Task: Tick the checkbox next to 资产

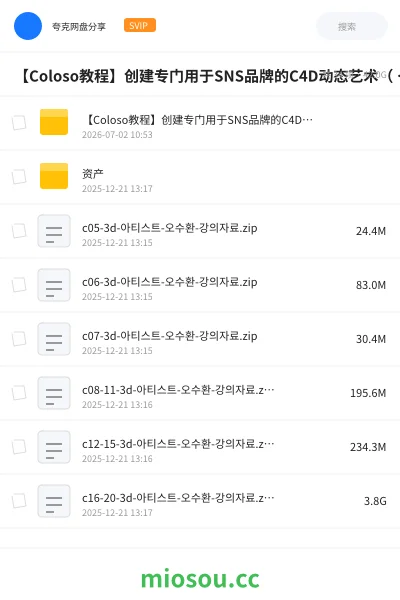Action: pyautogui.click(x=19, y=177)
